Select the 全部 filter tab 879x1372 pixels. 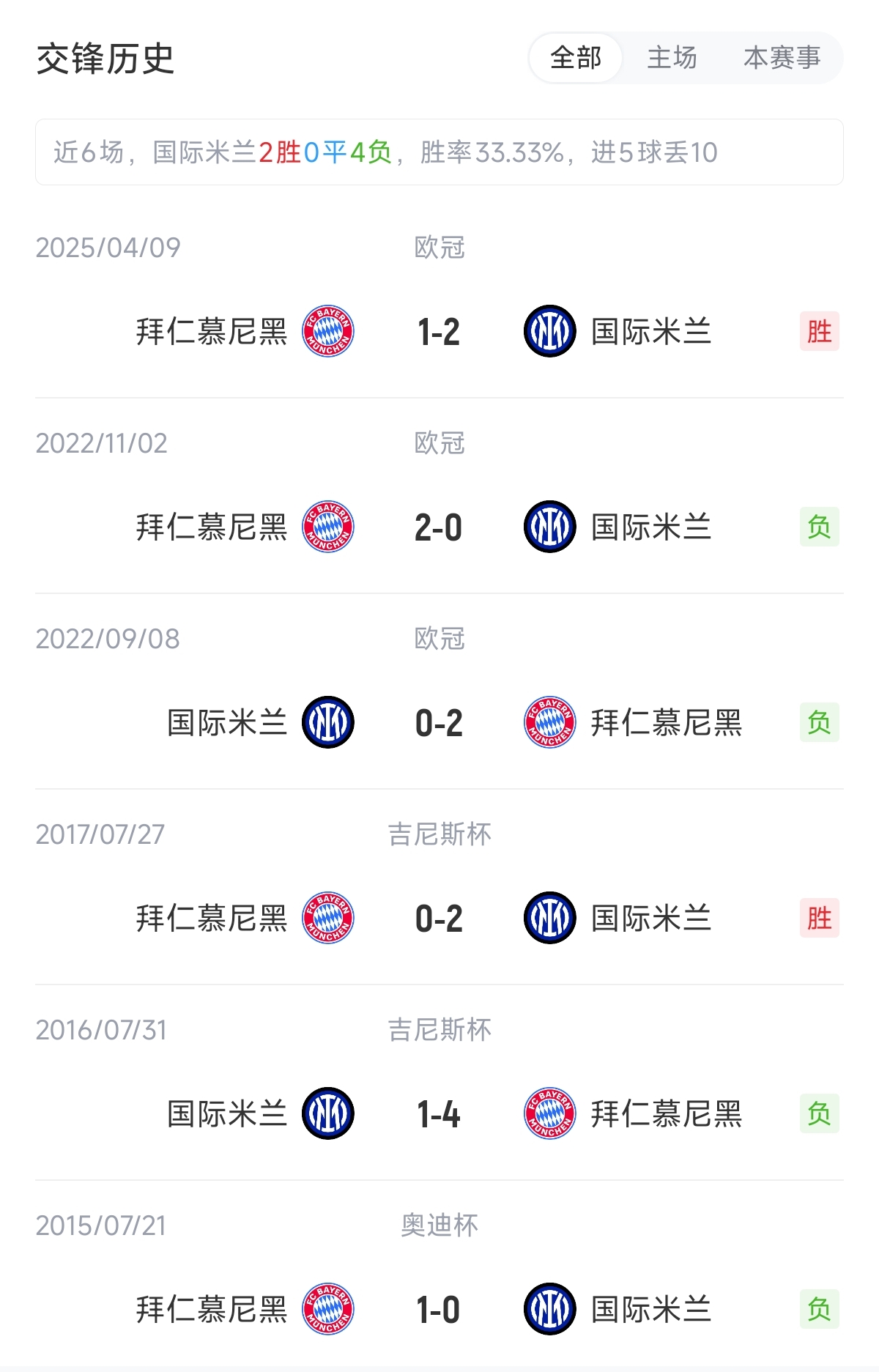(x=576, y=58)
